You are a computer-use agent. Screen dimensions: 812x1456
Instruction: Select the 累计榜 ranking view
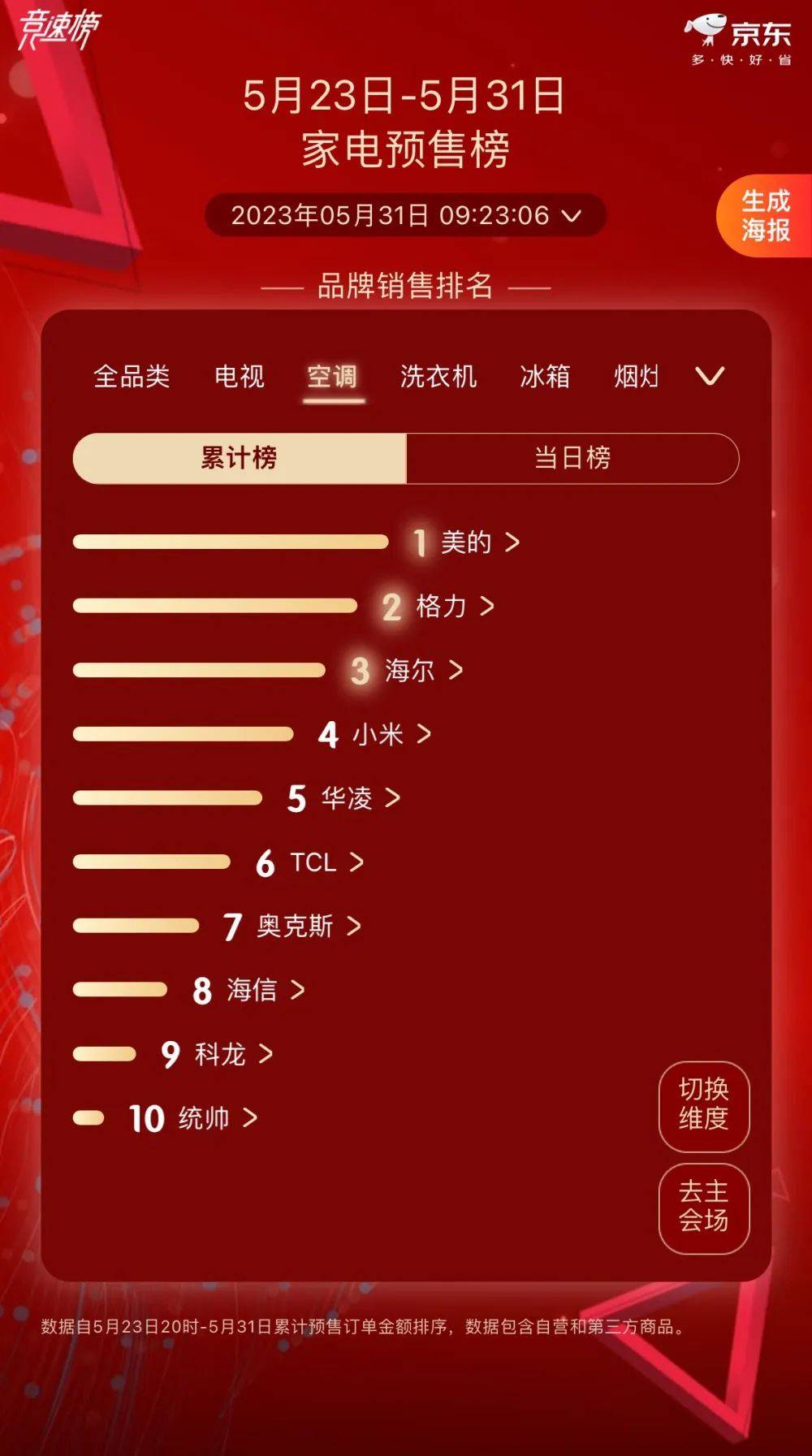(240, 460)
